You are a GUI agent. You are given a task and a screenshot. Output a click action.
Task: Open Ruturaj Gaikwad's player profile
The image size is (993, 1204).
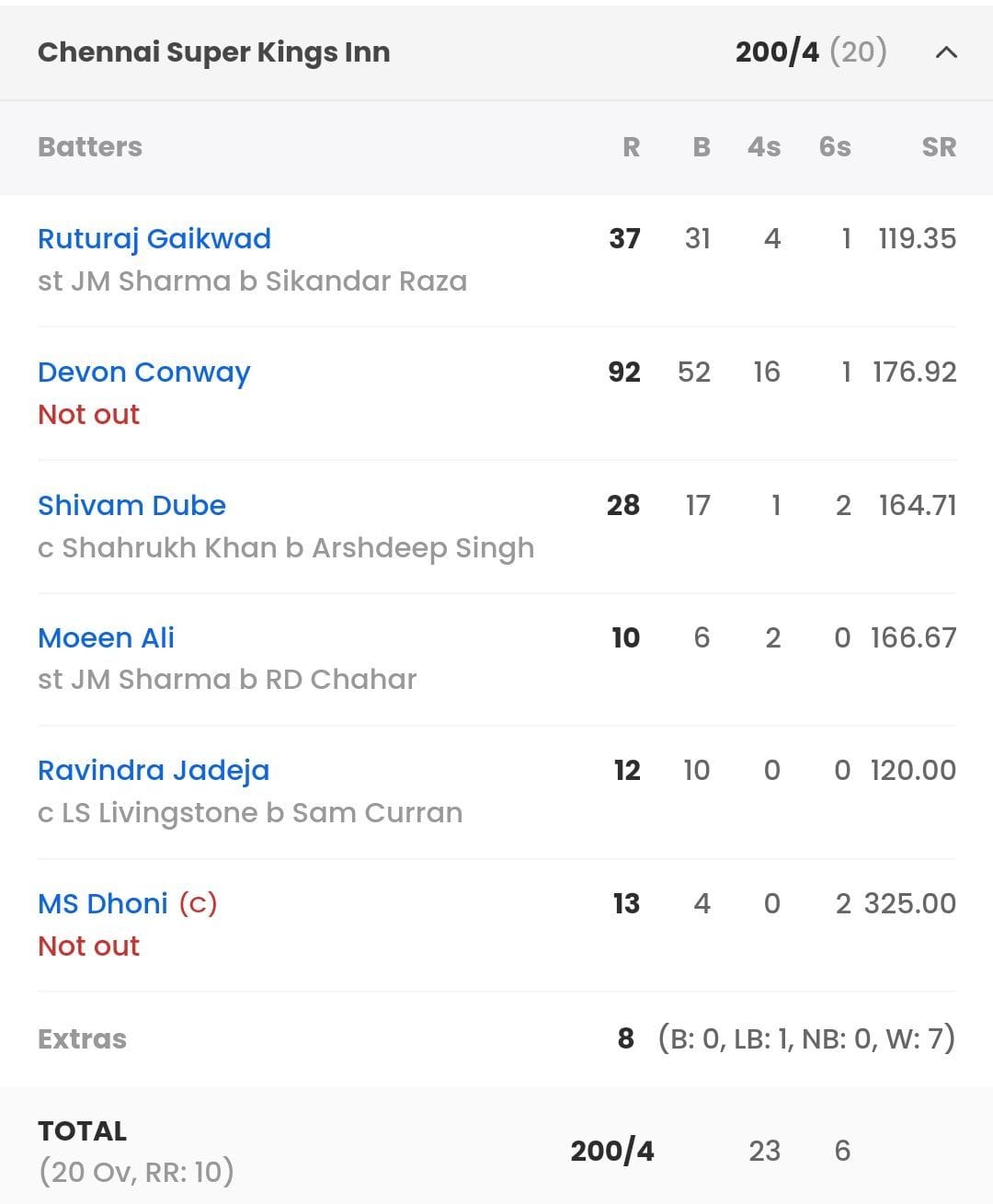pos(154,238)
